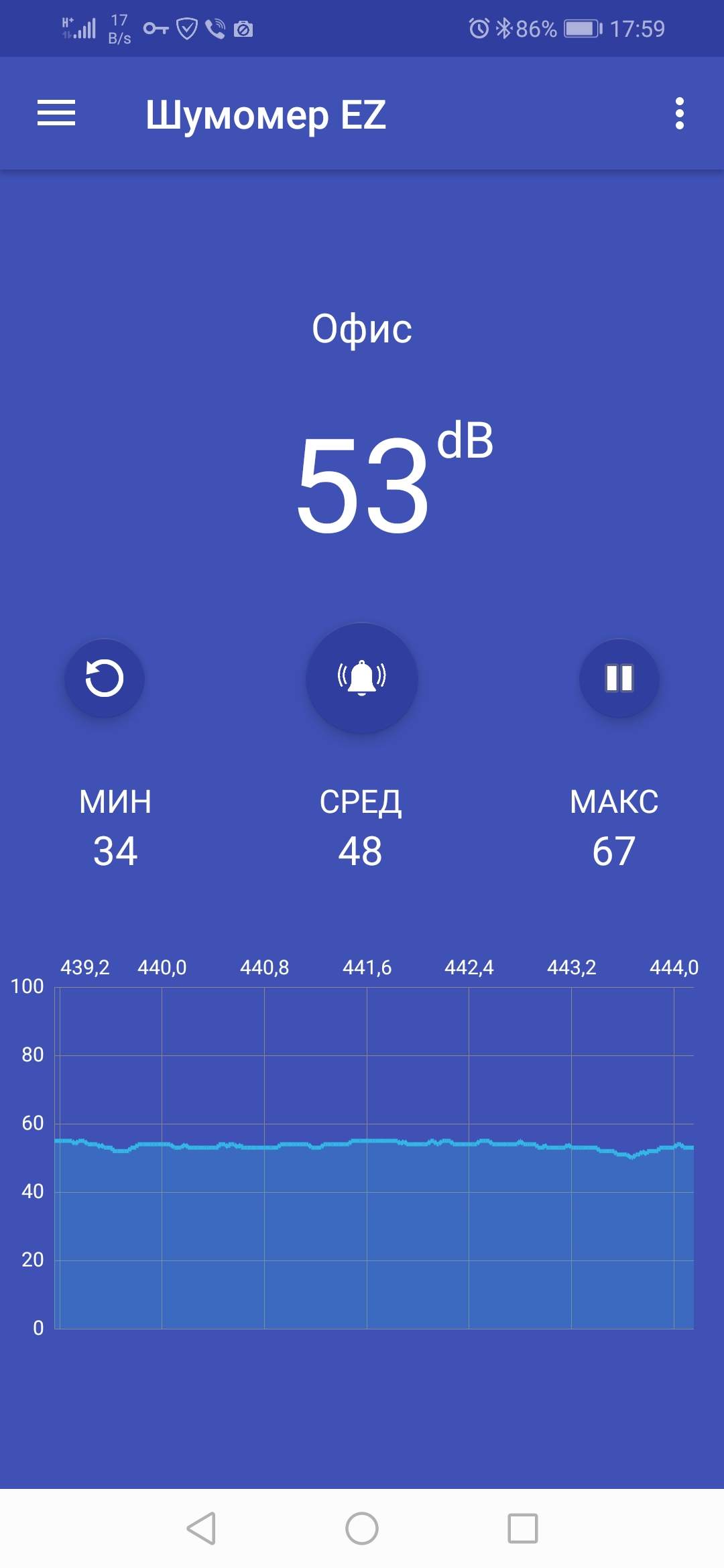Open the hamburger navigation drawer
This screenshot has height=1568, width=724.
[x=56, y=113]
